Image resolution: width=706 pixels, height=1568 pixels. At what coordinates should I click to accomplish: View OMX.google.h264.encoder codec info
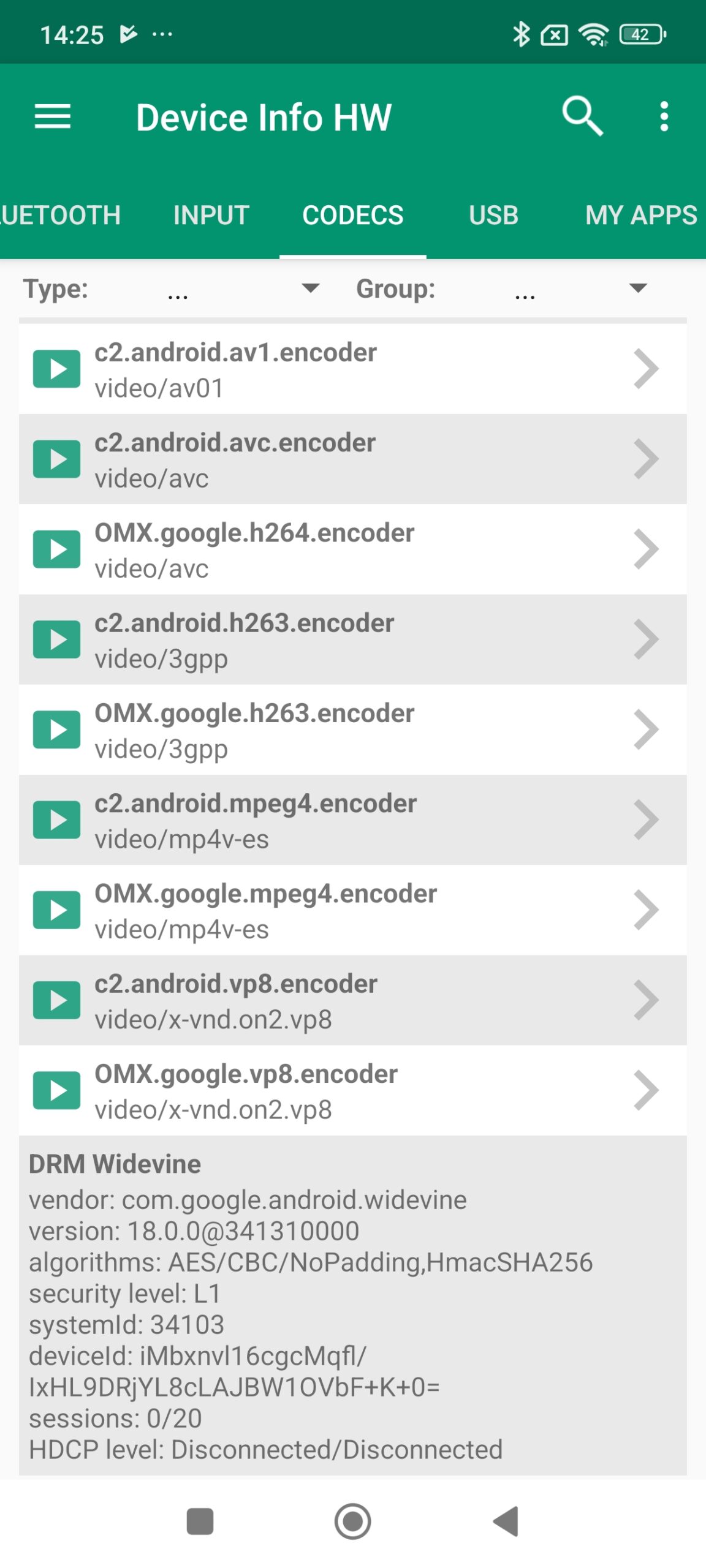[x=352, y=549]
